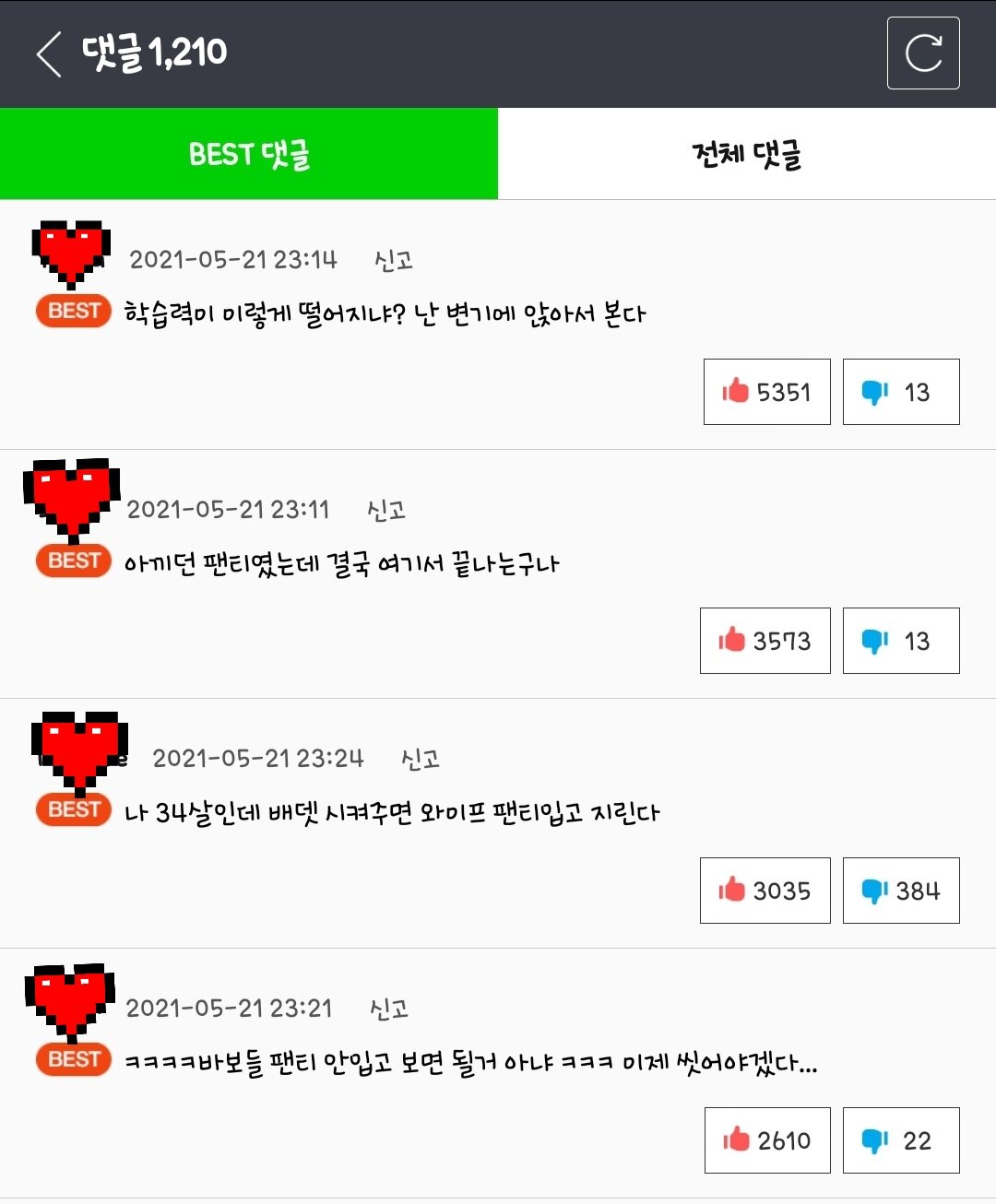Refresh the comments list

[922, 53]
